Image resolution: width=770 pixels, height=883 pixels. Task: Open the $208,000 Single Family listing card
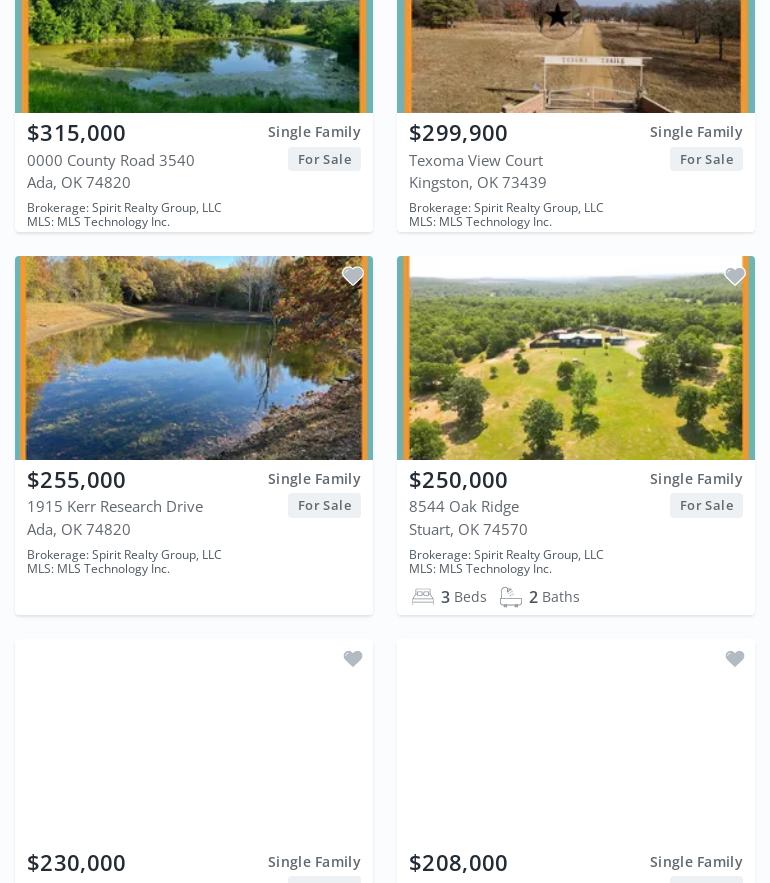pyautogui.click(x=576, y=761)
